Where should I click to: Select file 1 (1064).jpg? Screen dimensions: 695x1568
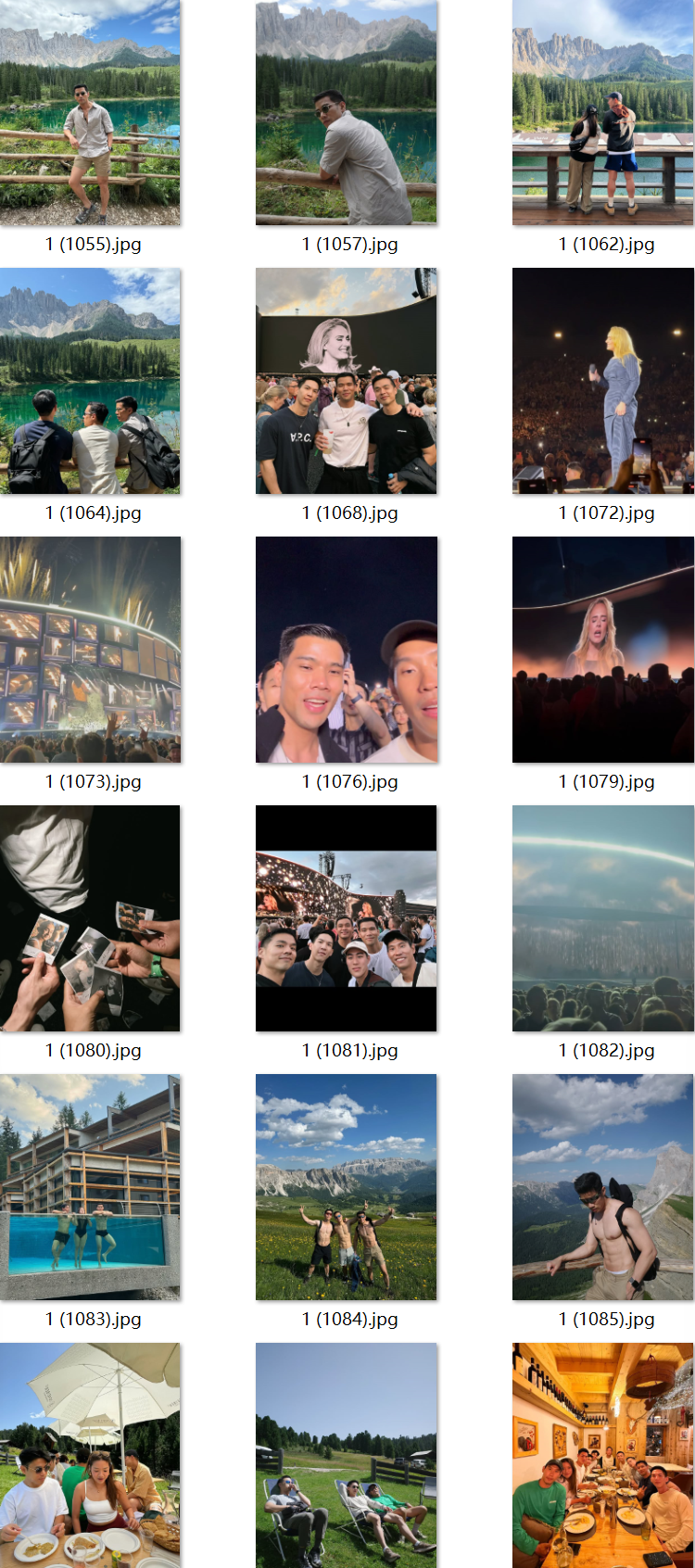pos(90,381)
